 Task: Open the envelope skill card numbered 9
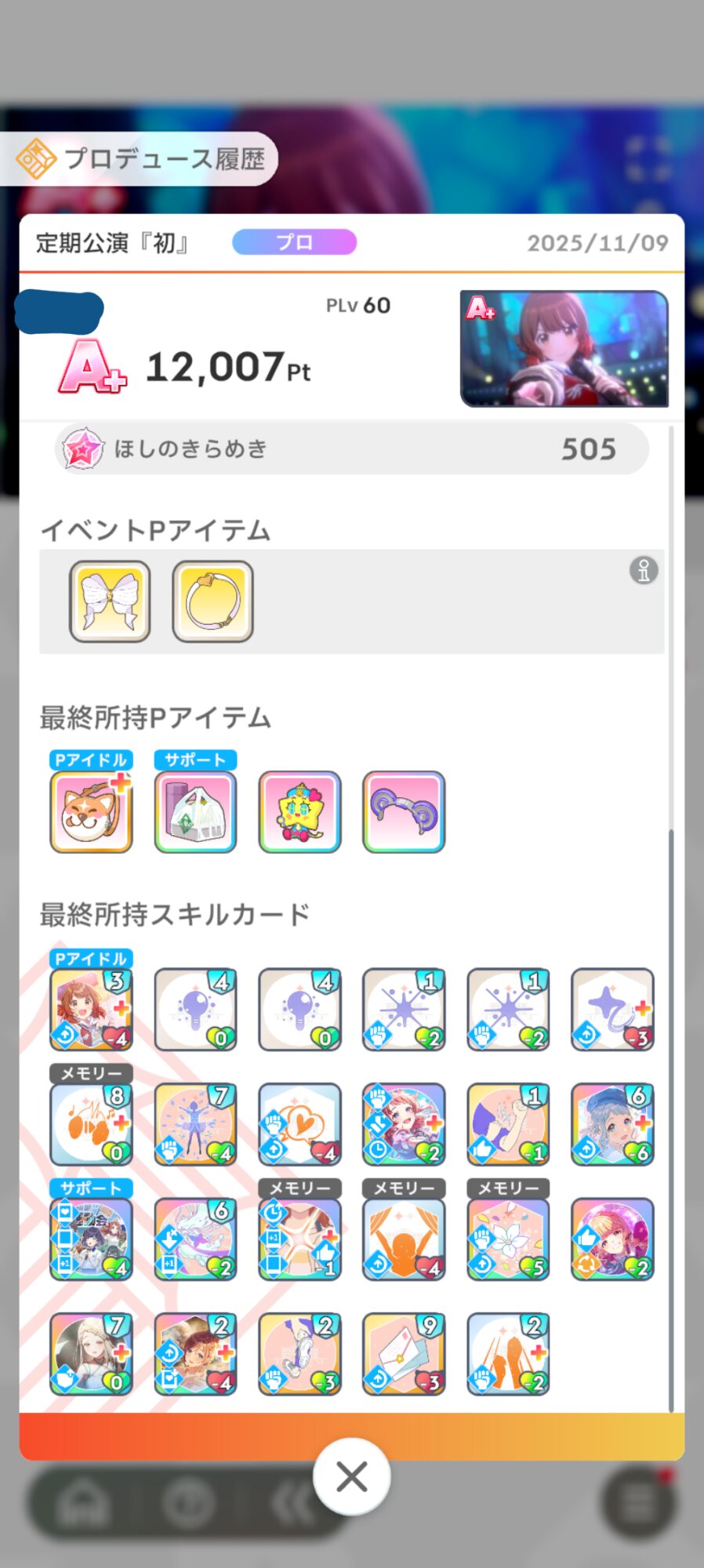click(x=404, y=1354)
